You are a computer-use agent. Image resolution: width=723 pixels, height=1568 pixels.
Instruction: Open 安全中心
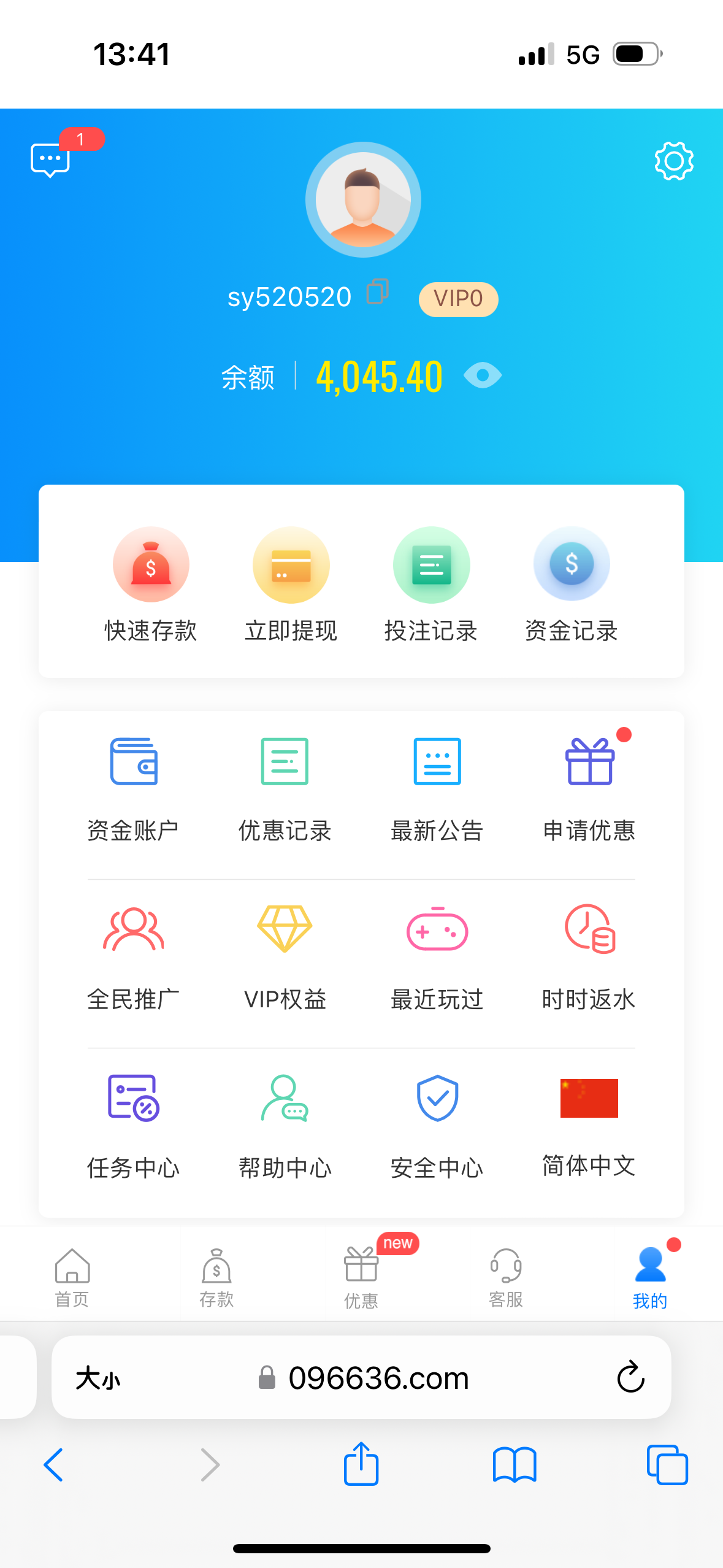pos(437,1126)
